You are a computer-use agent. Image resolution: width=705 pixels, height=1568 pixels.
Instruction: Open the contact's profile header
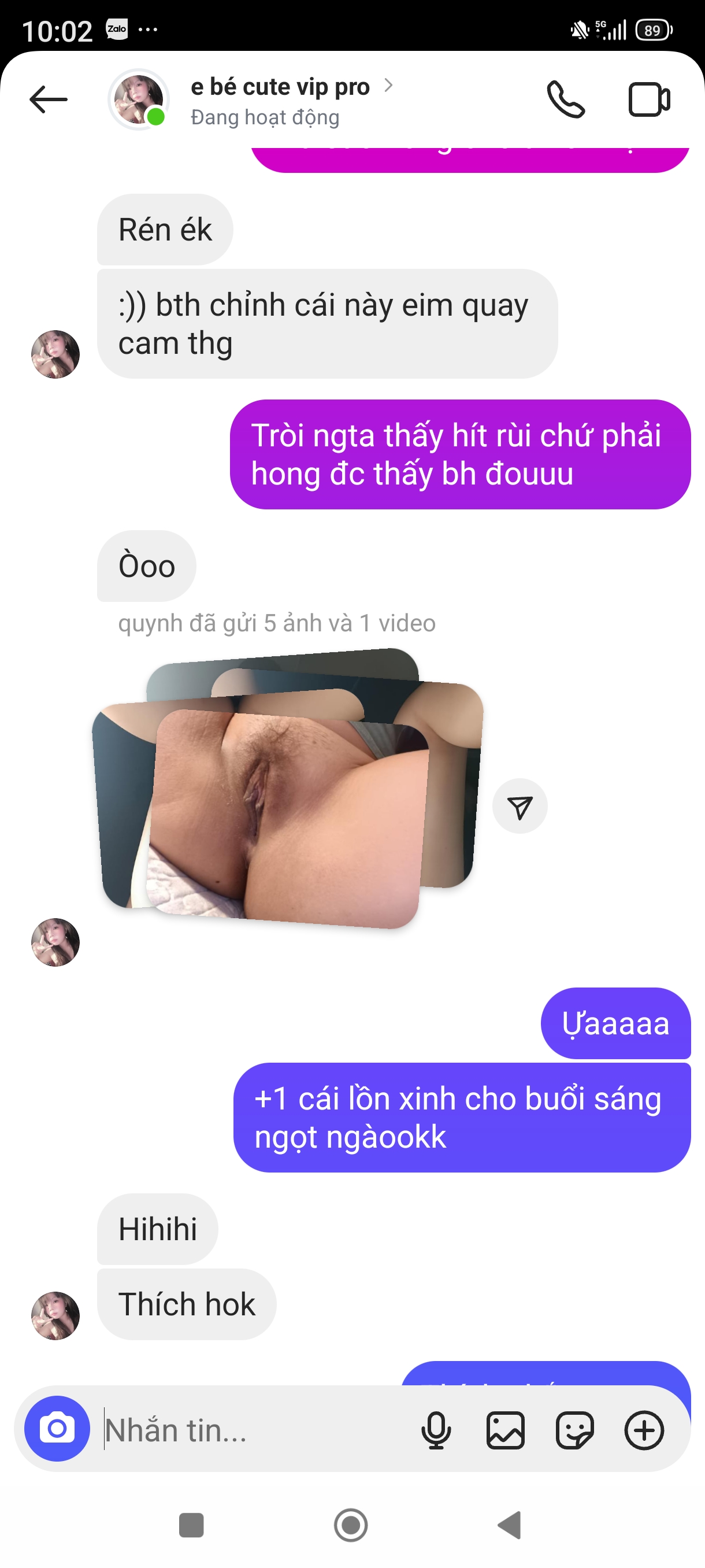[x=280, y=99]
